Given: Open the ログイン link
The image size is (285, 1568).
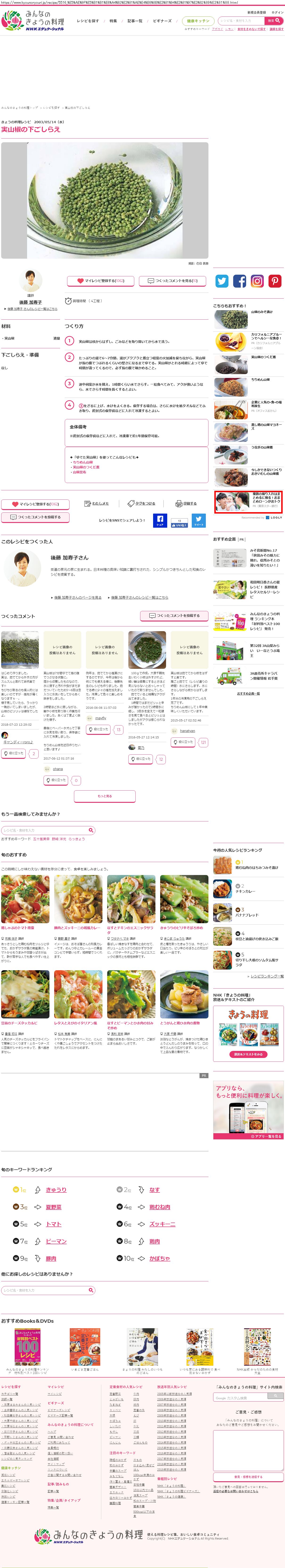Looking at the screenshot, I should pyautogui.click(x=277, y=12).
